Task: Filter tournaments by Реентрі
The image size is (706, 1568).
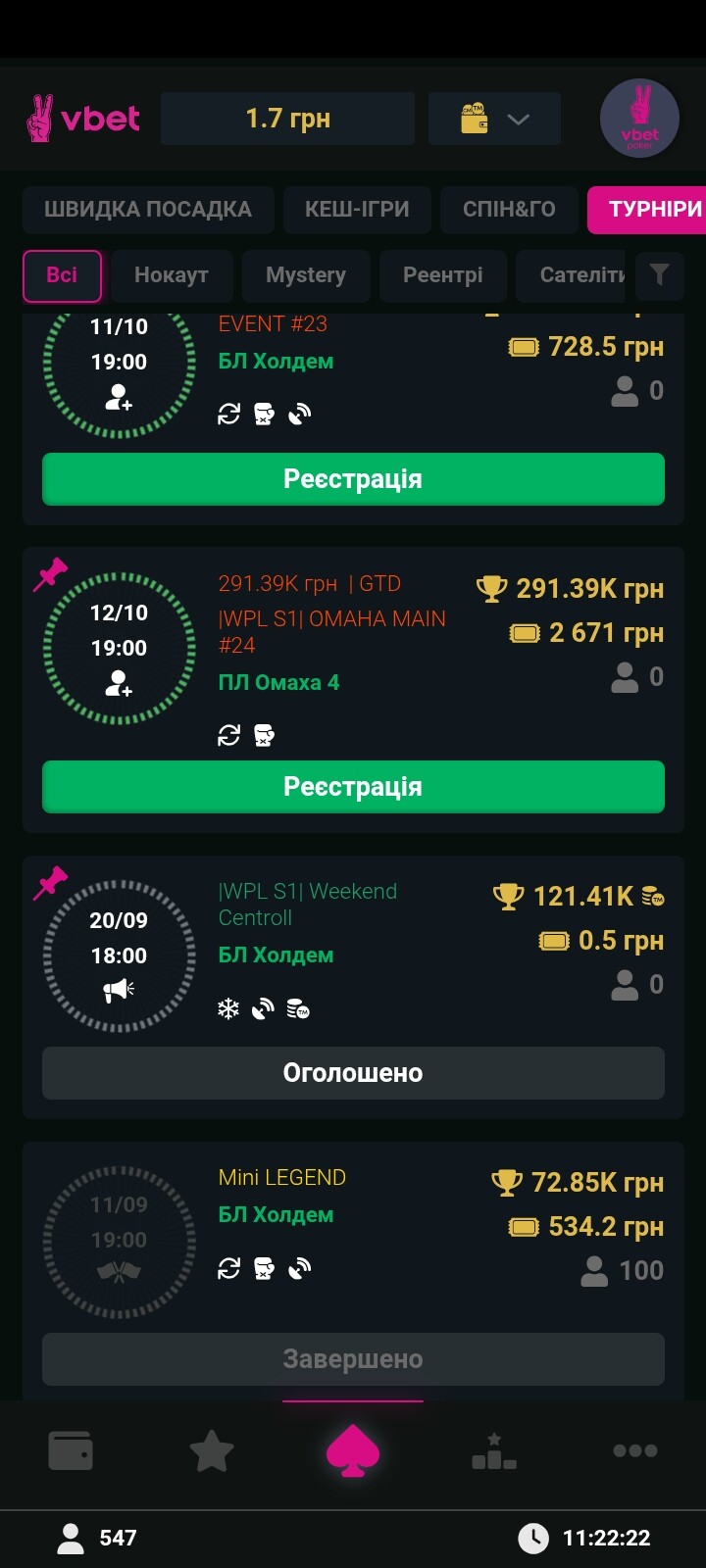Action: pyautogui.click(x=443, y=275)
